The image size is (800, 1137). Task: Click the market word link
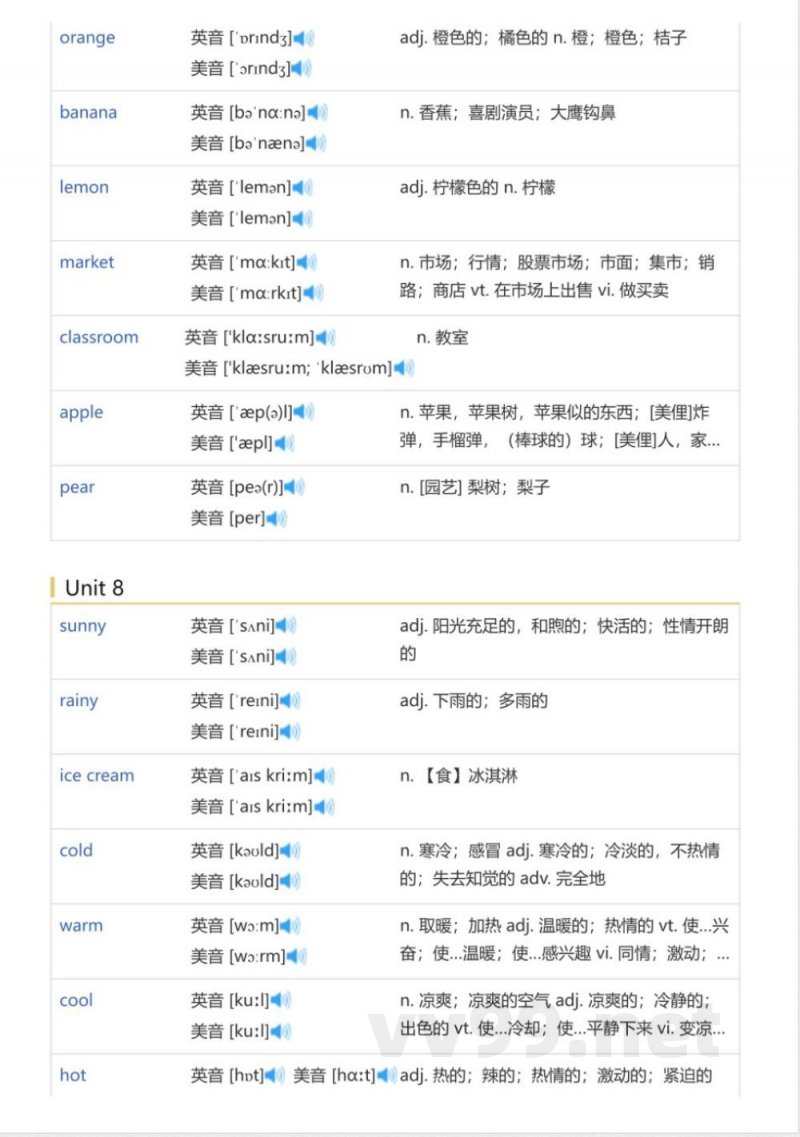[x=87, y=262]
